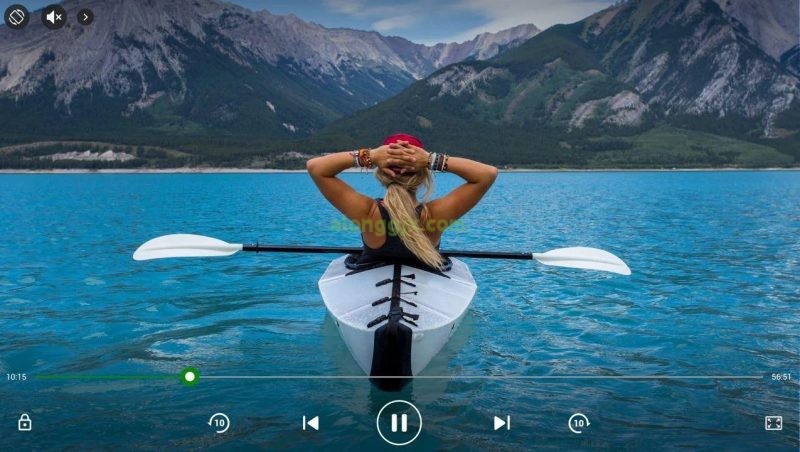Toggle screen rotation icon

17,17
